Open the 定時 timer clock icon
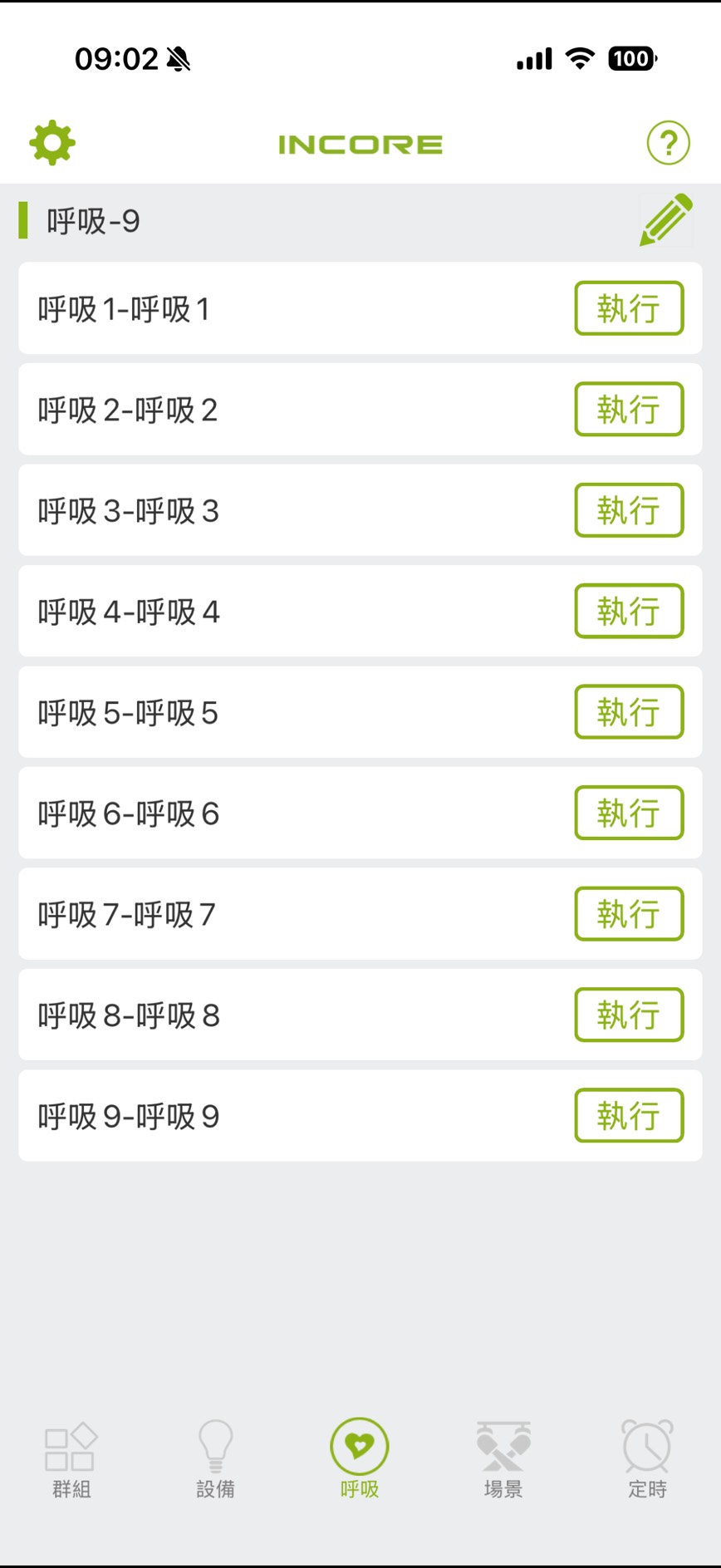This screenshot has height=1568, width=721. pyautogui.click(x=647, y=1454)
